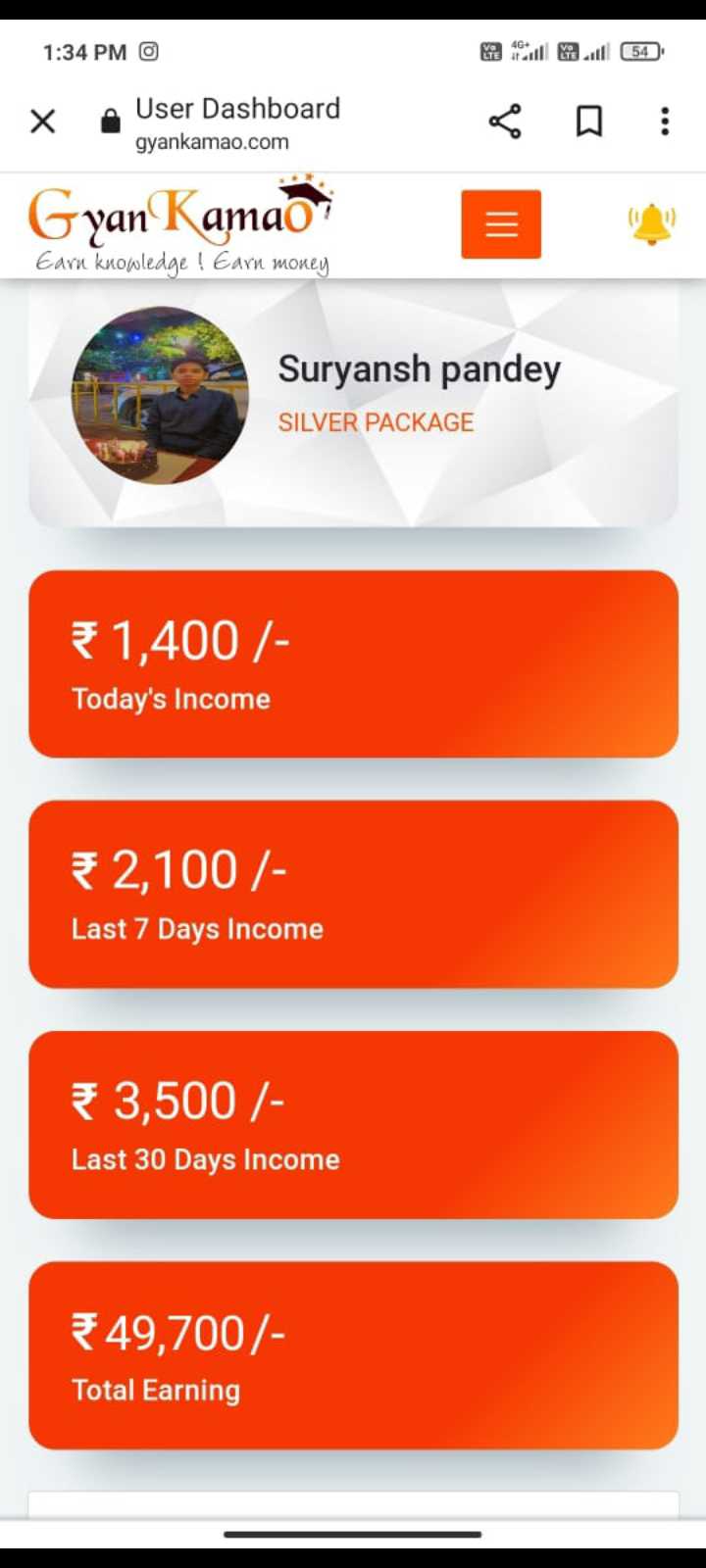Close the browser tab with X
706x1568 pixels.
(43, 122)
